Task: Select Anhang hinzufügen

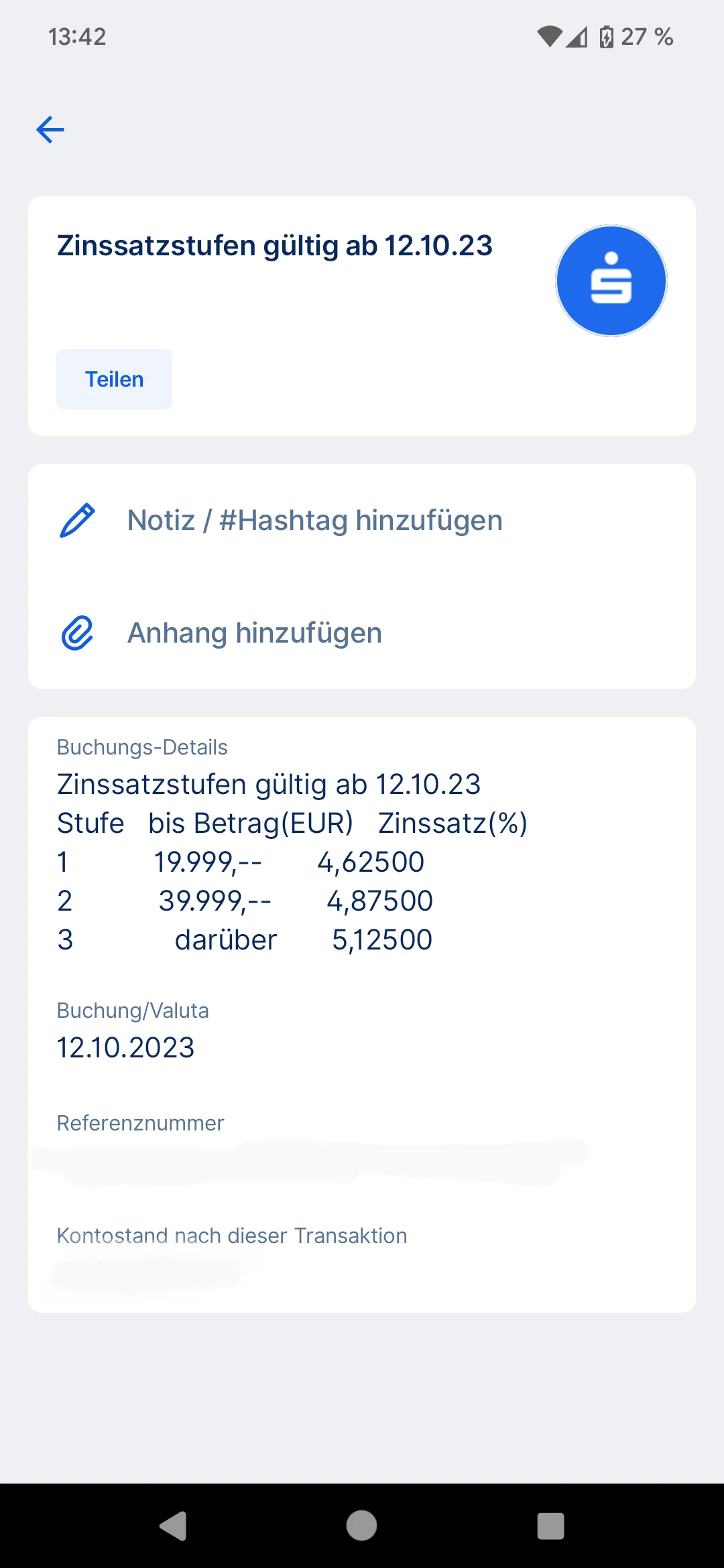Action: 362,633
